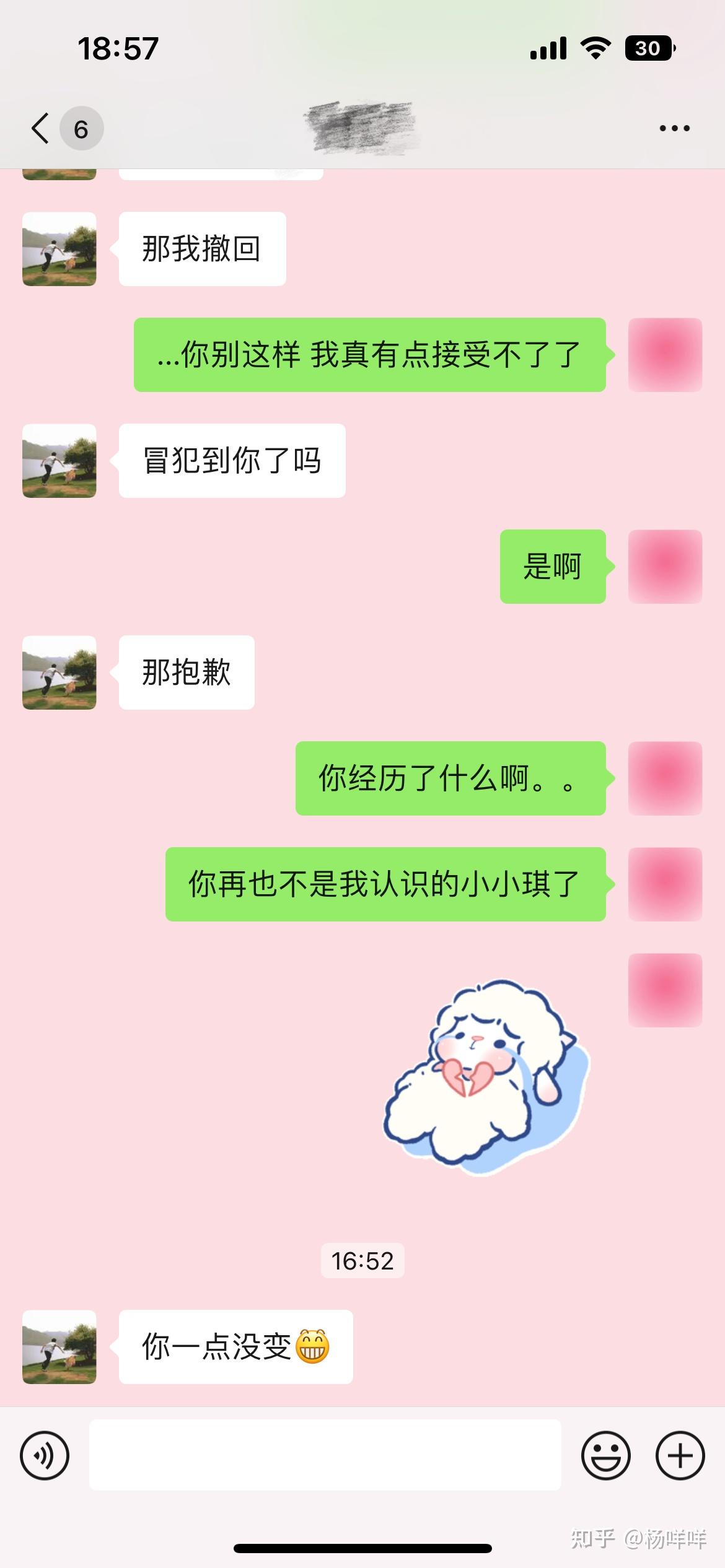Go back to the chat list
This screenshot has height=1568, width=725.
(41, 129)
